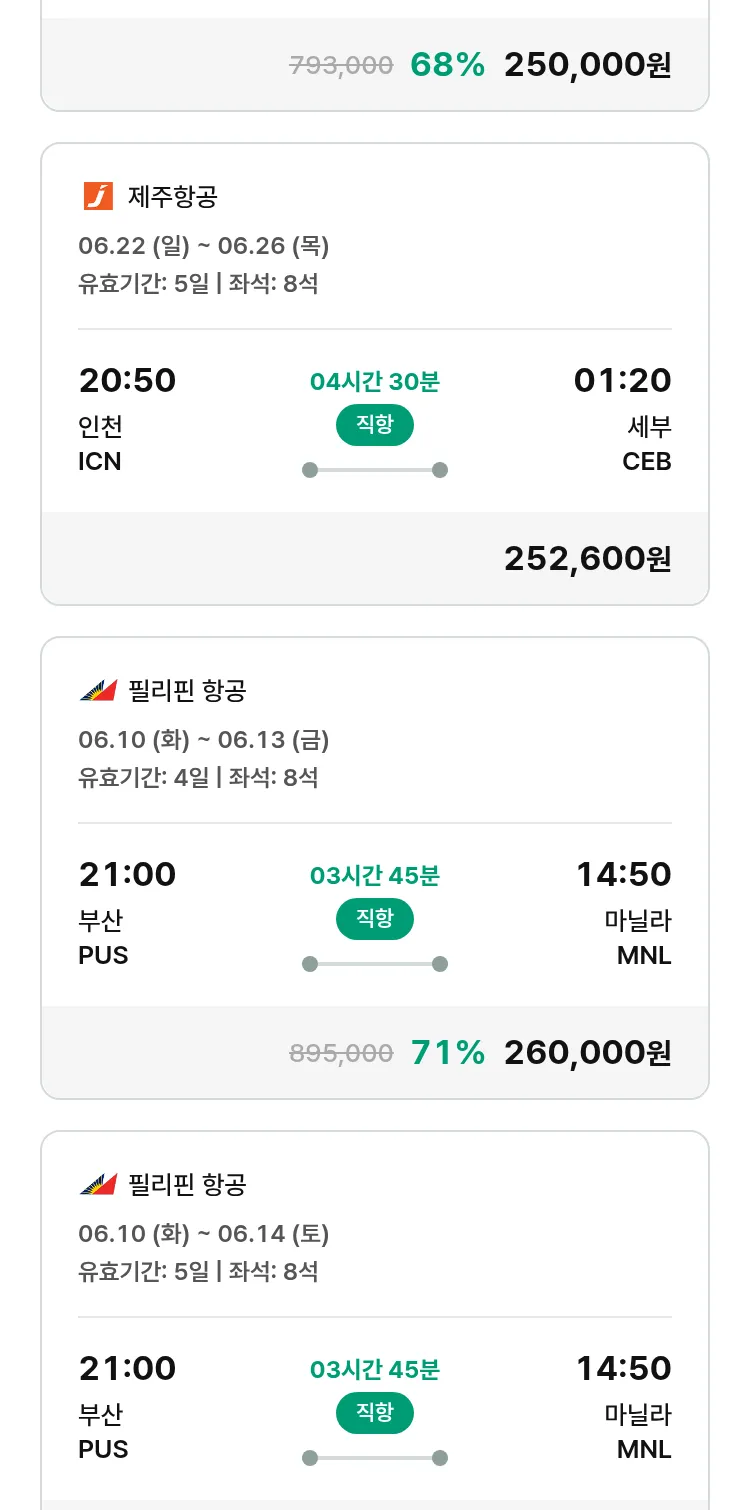
Task: Open Philippine Airlines 06.10–06.14 Busan flight
Action: click(x=375, y=1320)
